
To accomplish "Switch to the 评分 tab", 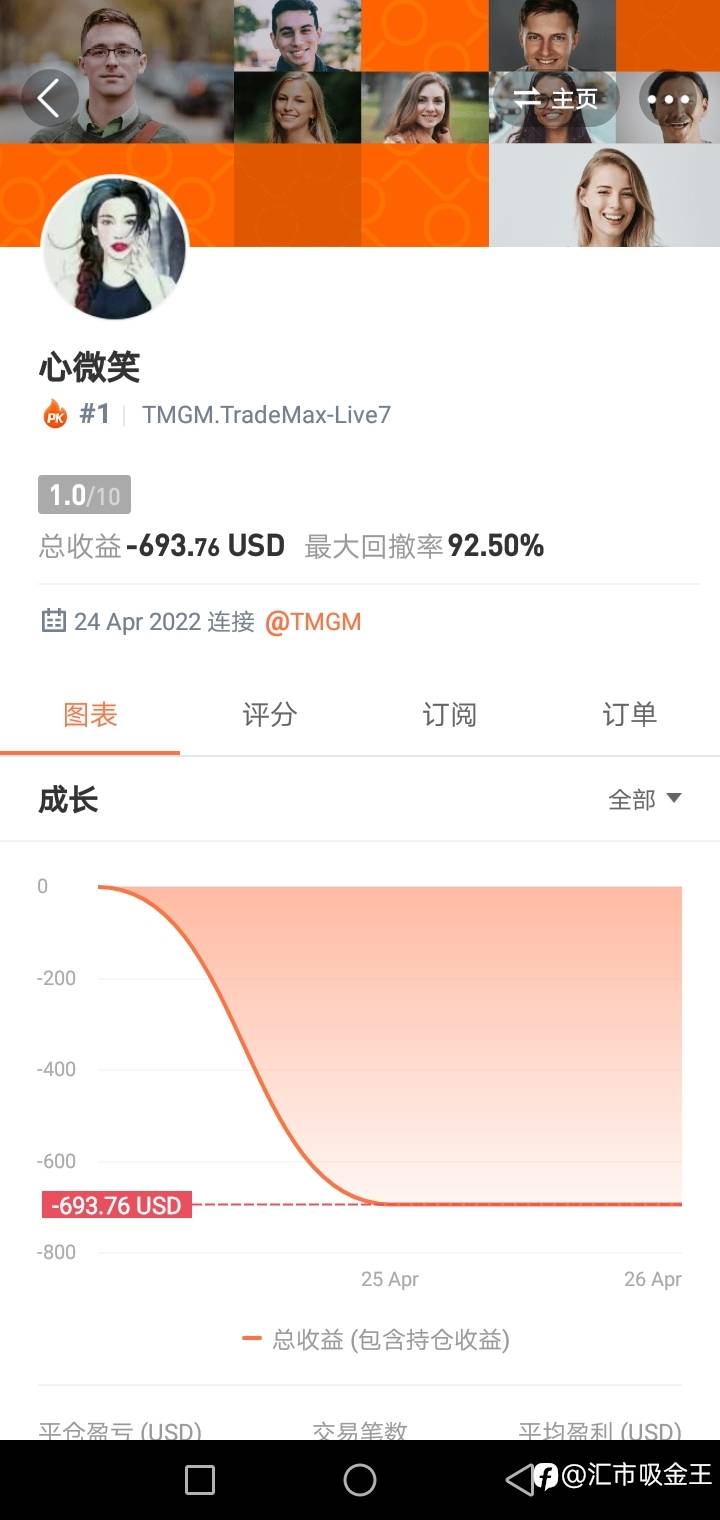I will coord(269,715).
